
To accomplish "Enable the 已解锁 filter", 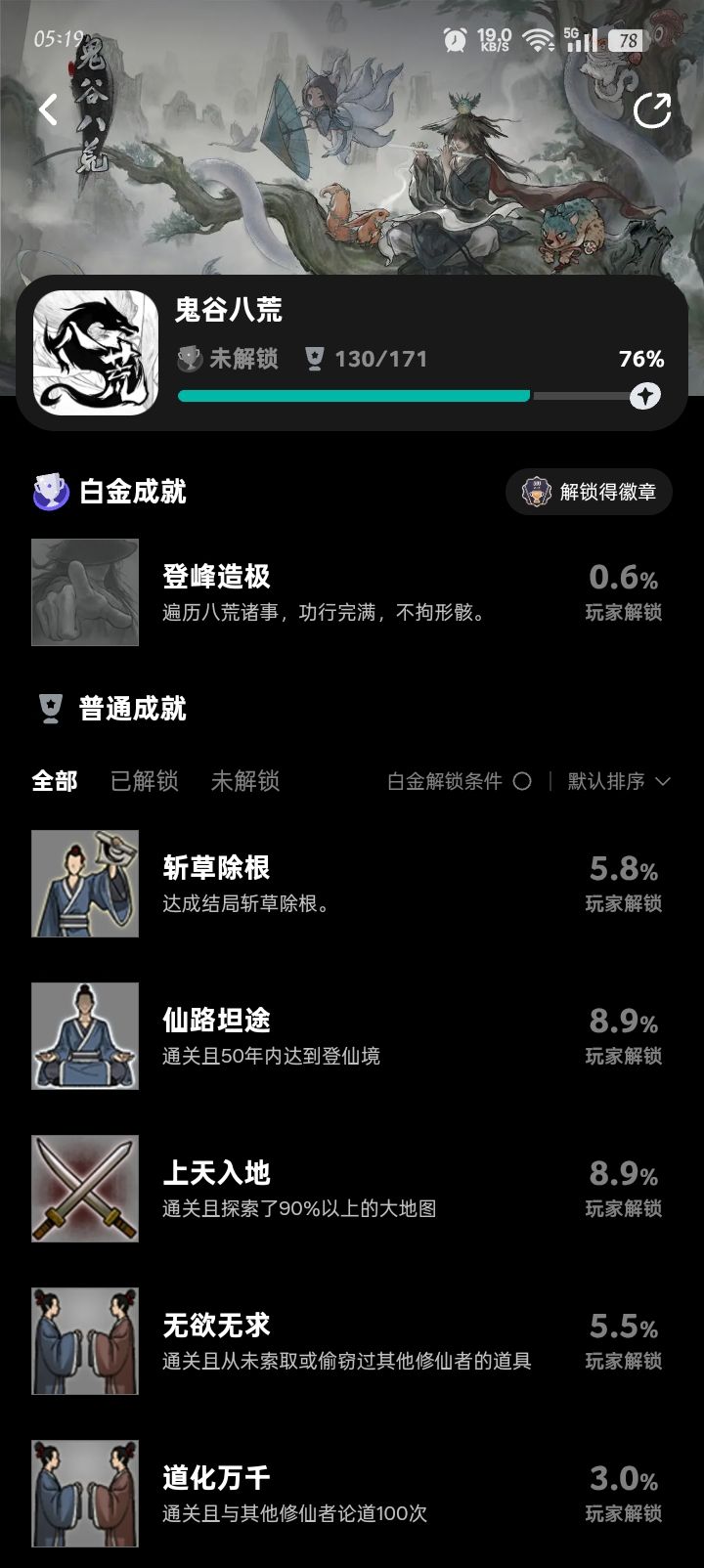I will 145,782.
